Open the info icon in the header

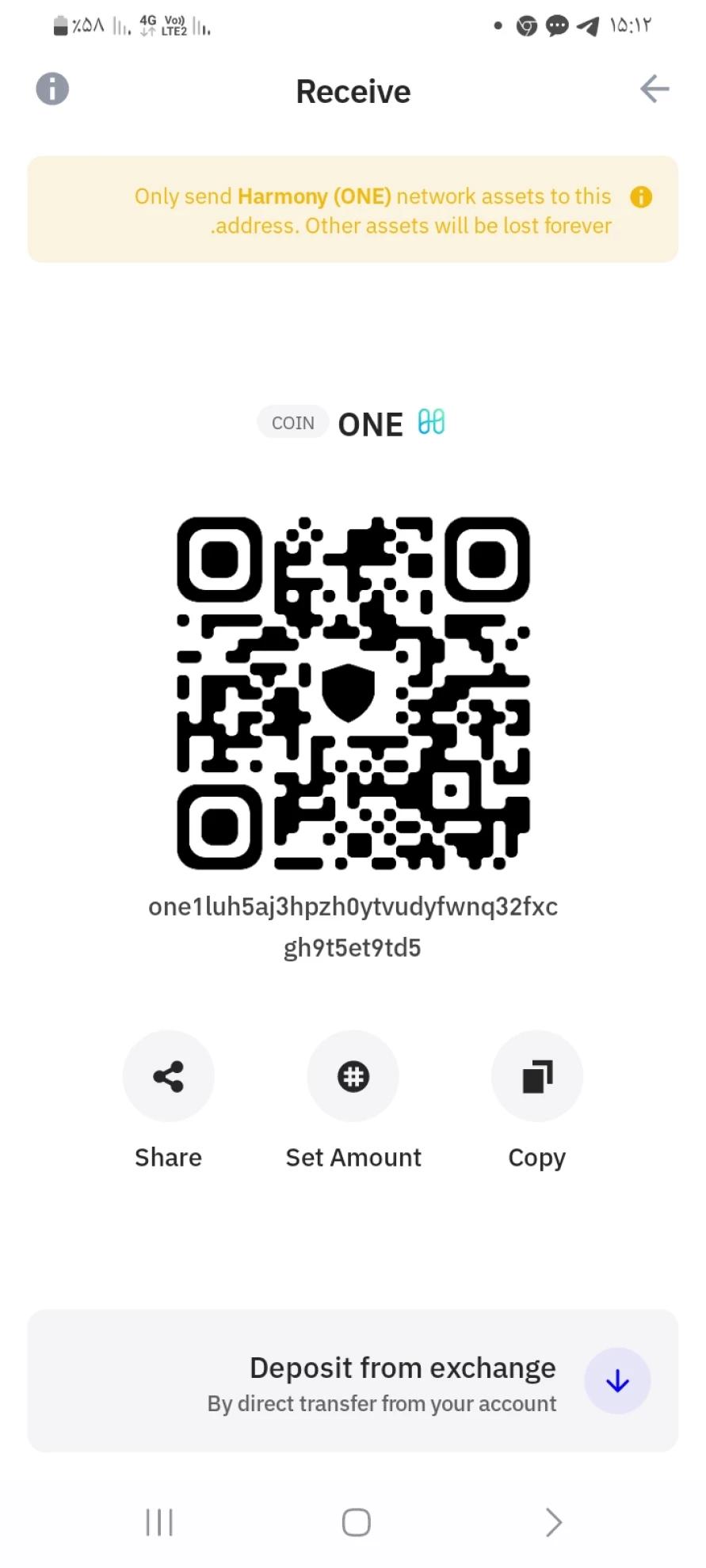click(52, 89)
